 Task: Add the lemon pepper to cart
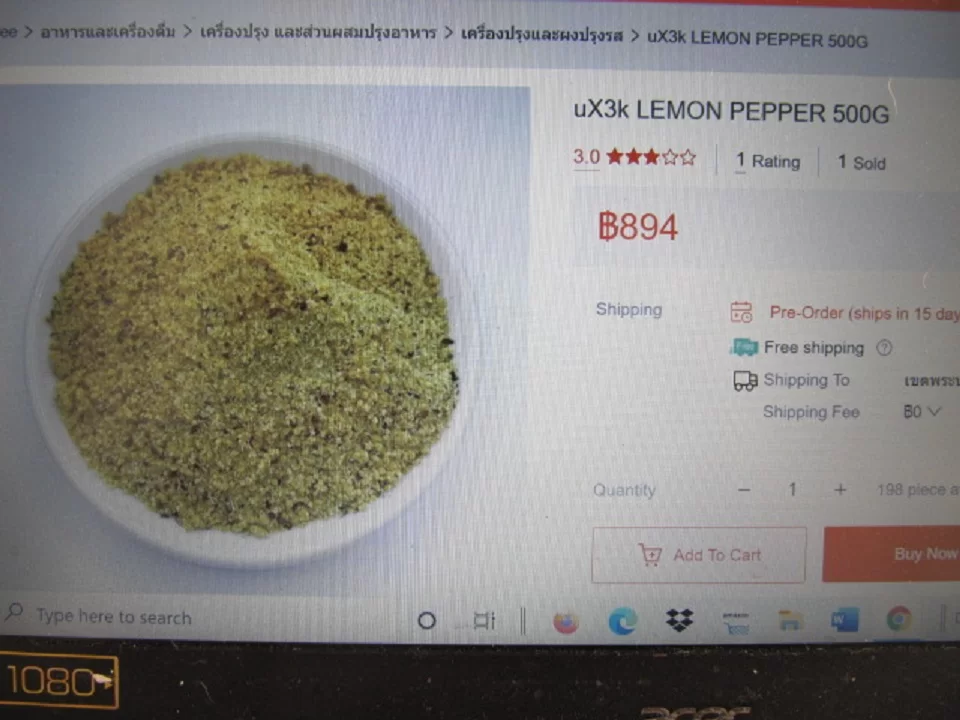(x=698, y=555)
